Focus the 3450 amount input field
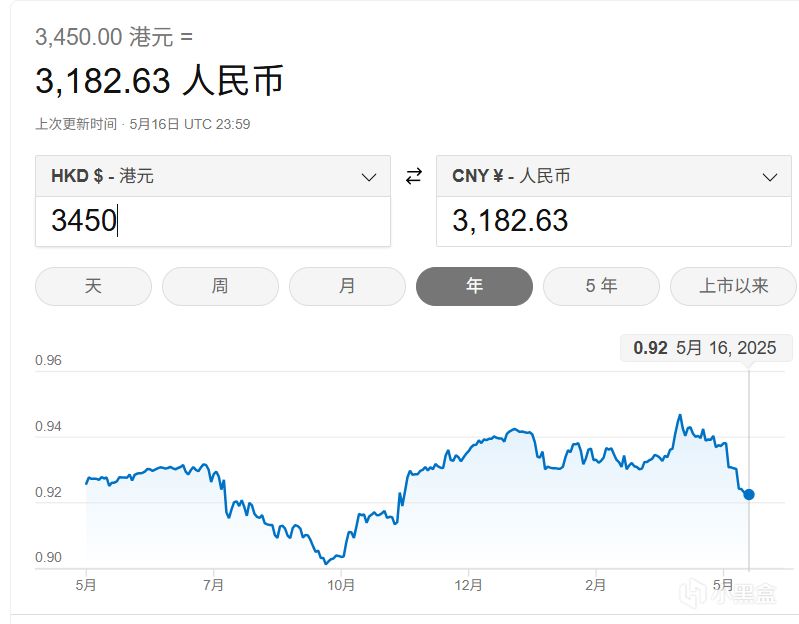This screenshot has height=624, width=799. [x=212, y=221]
